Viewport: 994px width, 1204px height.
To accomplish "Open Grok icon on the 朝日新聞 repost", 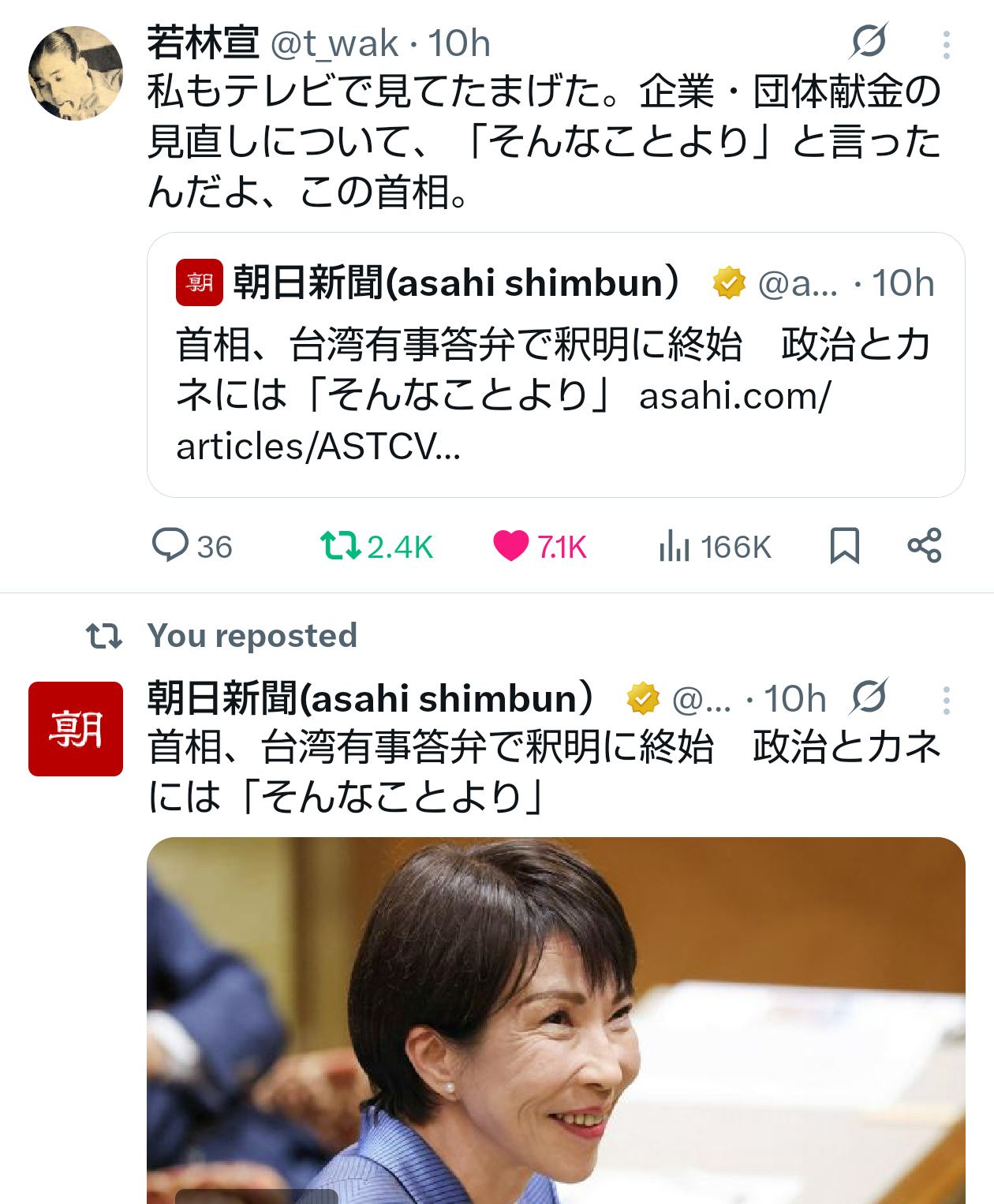I will [869, 697].
